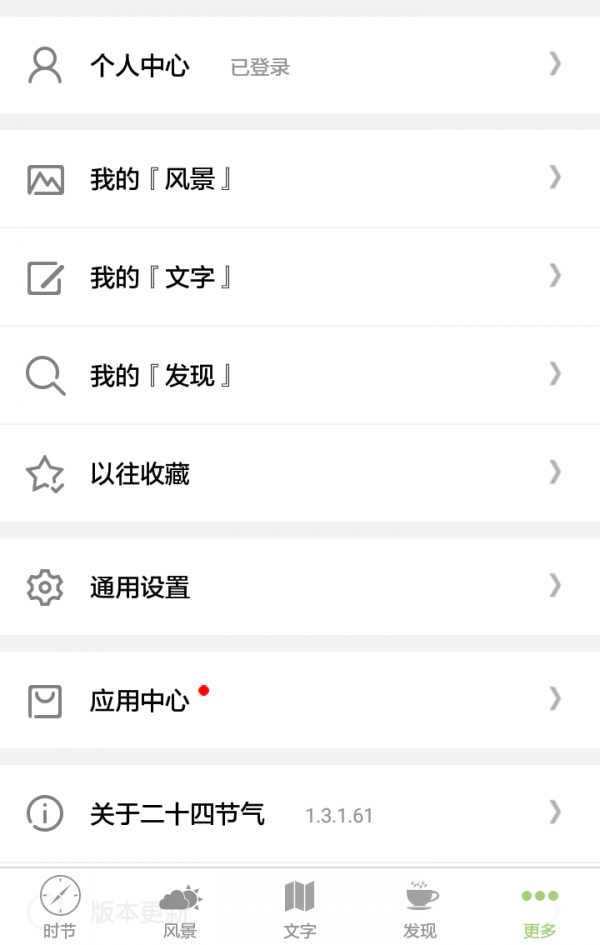Open 通用设置 general settings
The width and height of the screenshot is (600, 945).
pyautogui.click(x=300, y=587)
